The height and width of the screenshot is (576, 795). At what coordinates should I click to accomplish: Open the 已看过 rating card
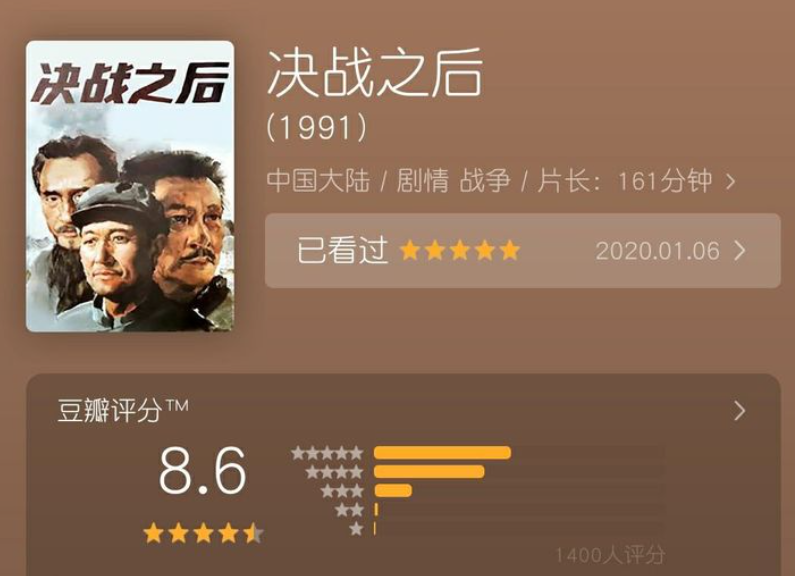pos(522,250)
